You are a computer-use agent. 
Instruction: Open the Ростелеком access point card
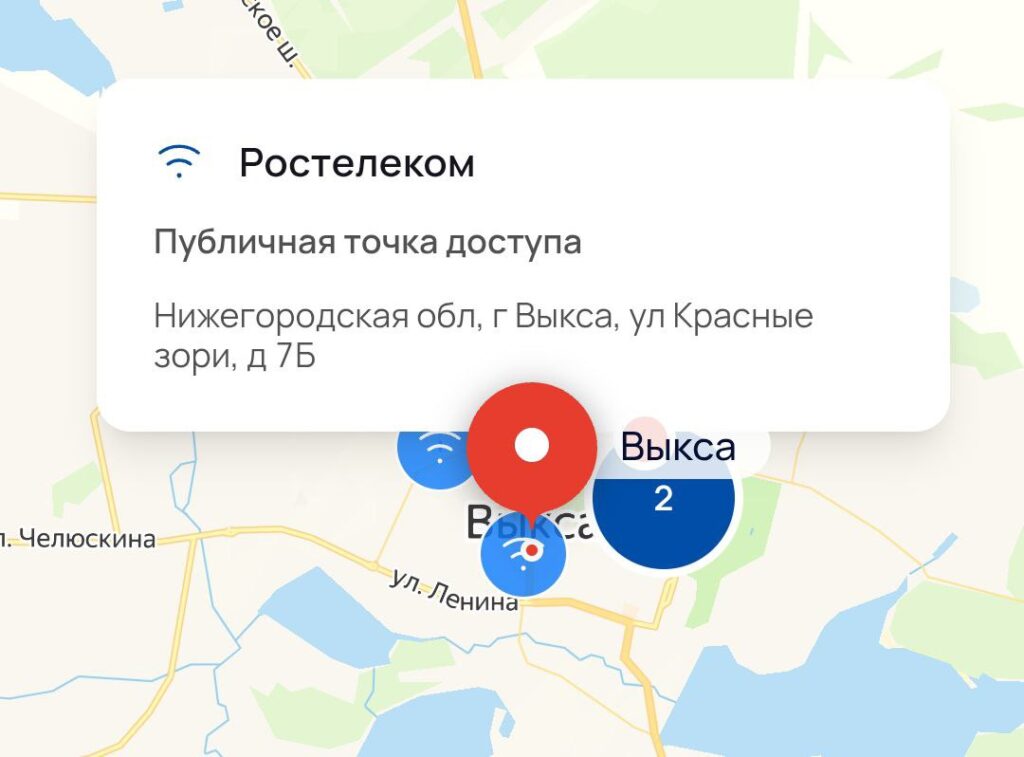click(x=522, y=256)
